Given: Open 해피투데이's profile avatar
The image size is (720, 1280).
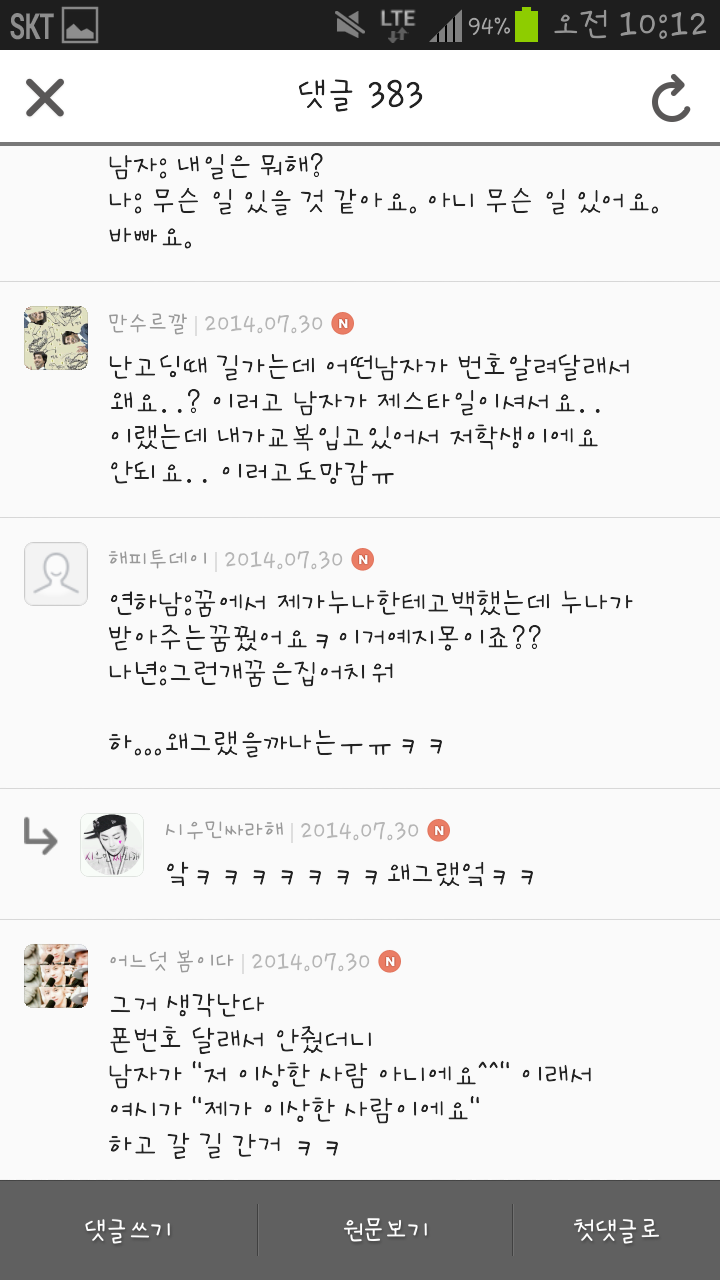Looking at the screenshot, I should click(56, 574).
